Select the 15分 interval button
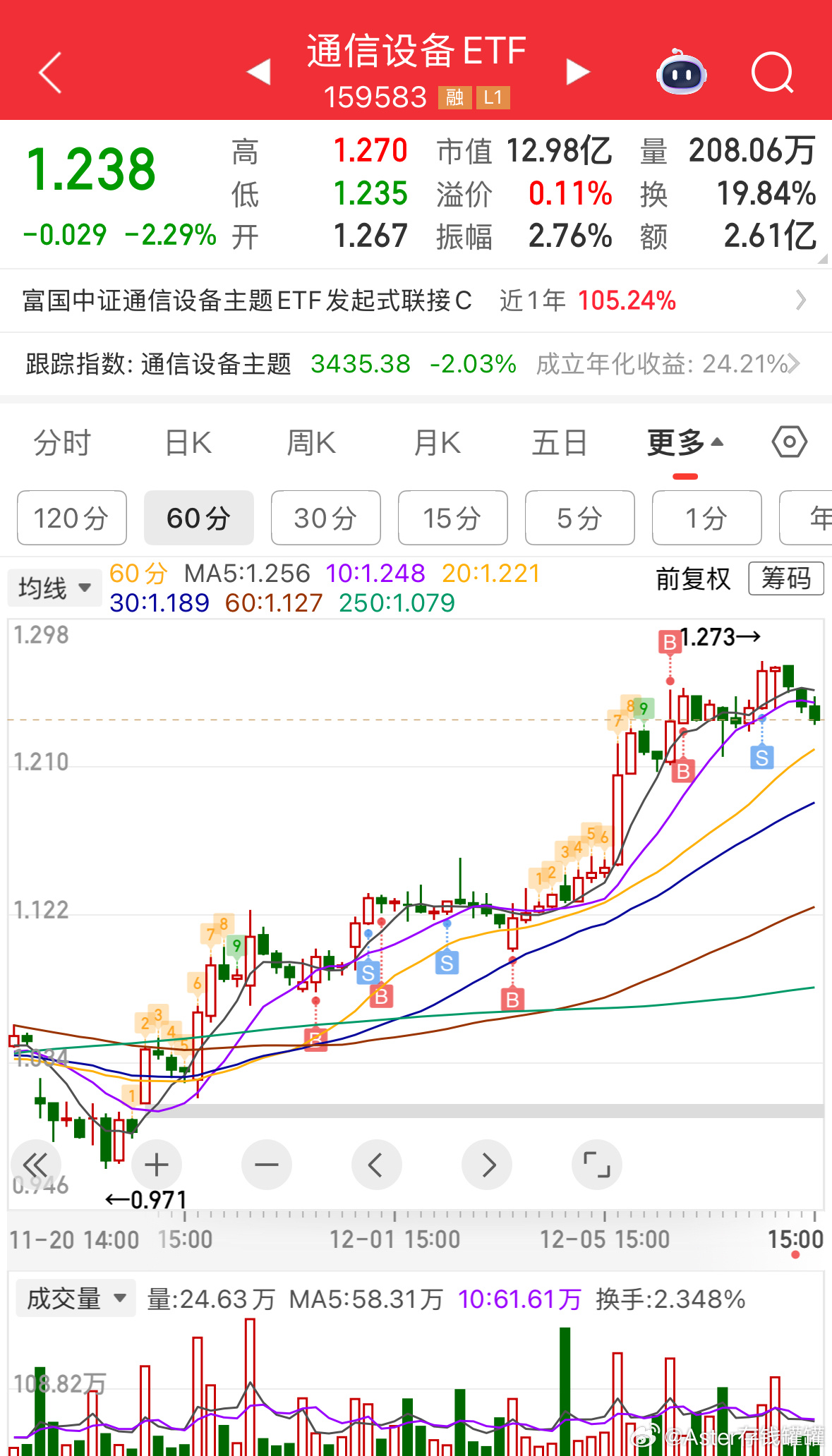The image size is (832, 1456). click(x=452, y=518)
